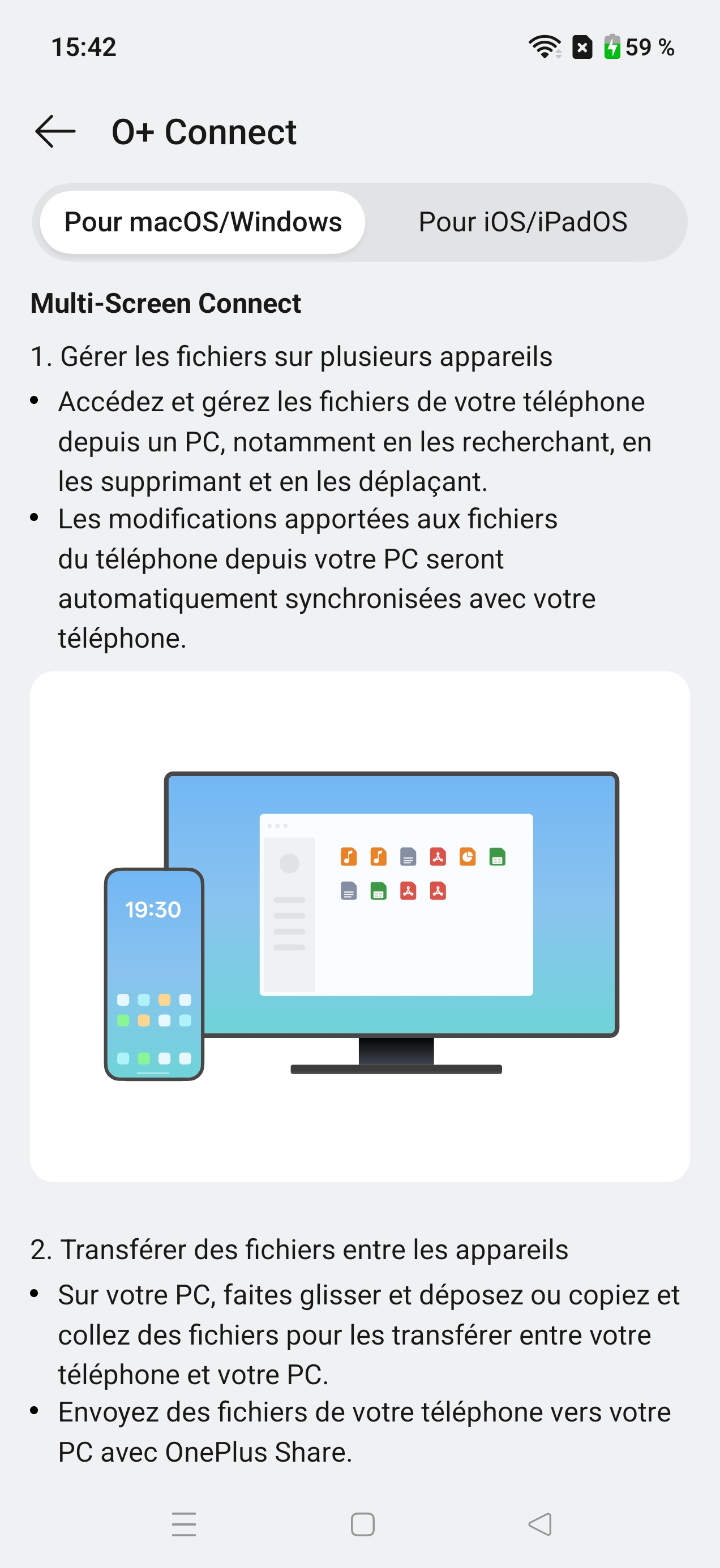Go back from O+ Connect
The image size is (720, 1568).
tap(55, 131)
